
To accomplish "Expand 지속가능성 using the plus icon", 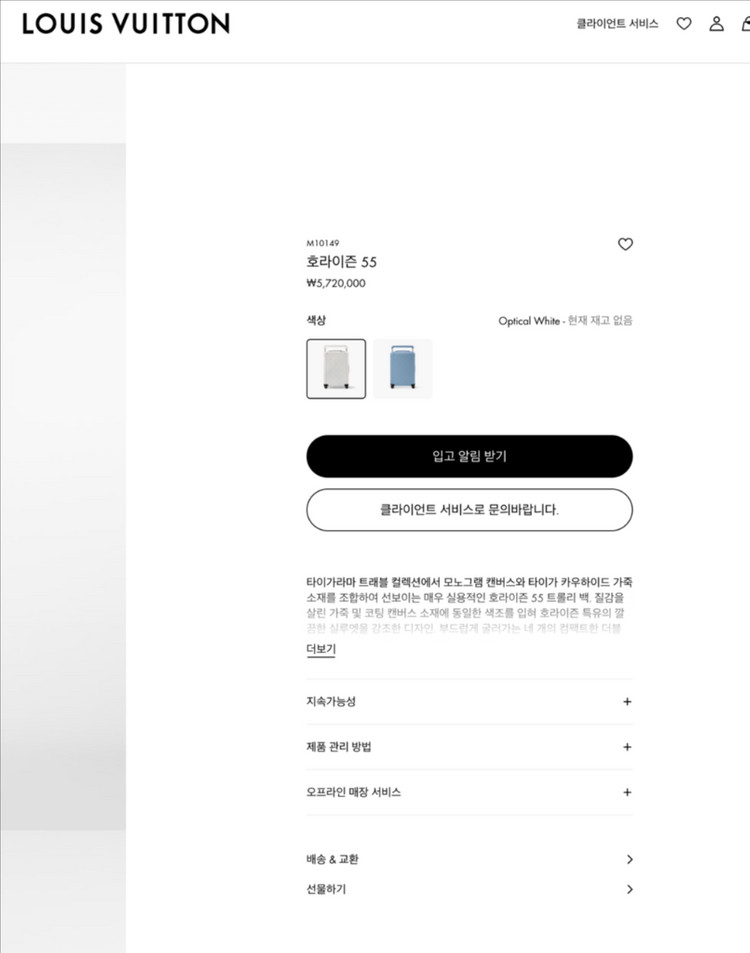I will click(627, 702).
